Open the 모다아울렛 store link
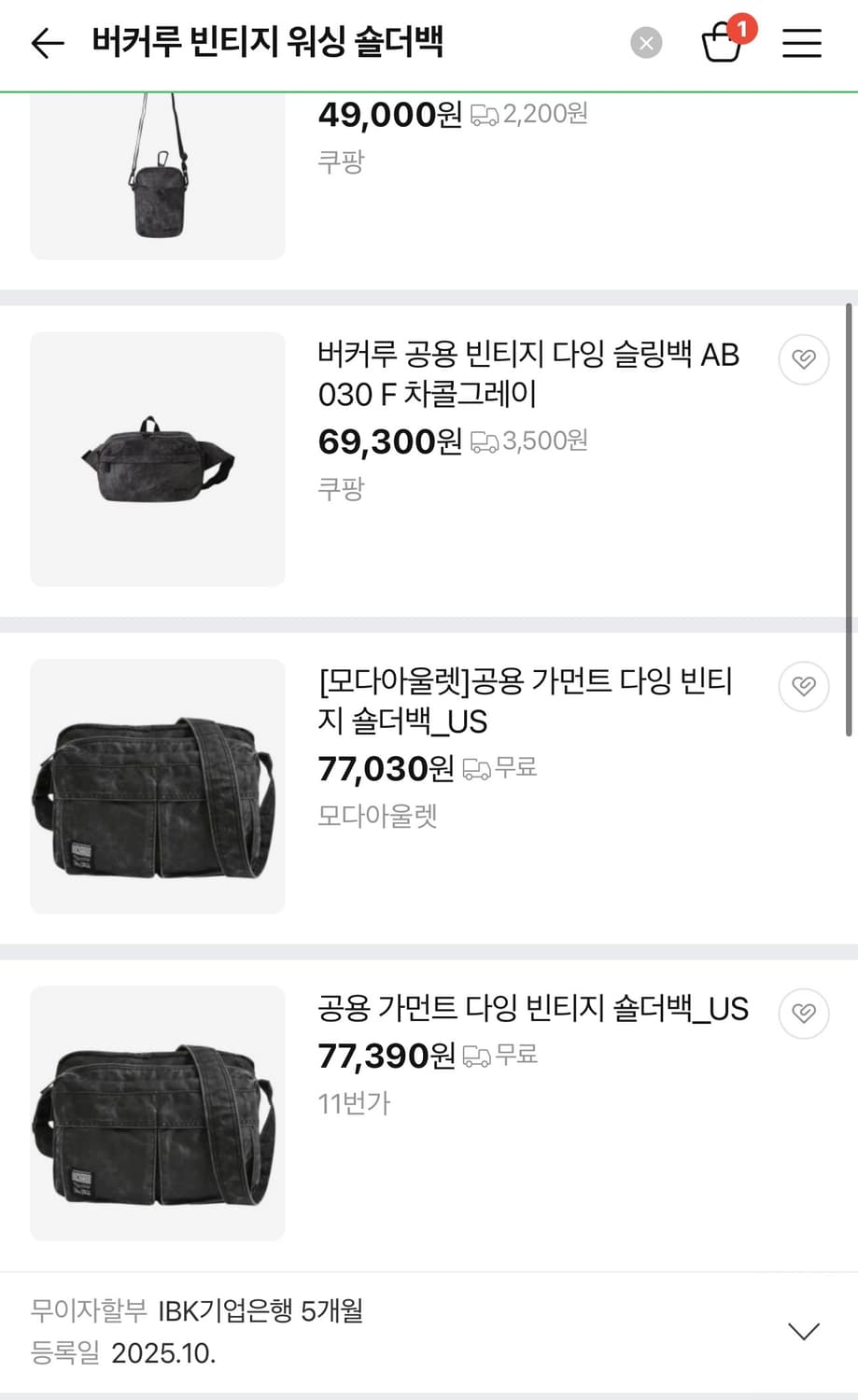Image resolution: width=858 pixels, height=1400 pixels. [378, 816]
